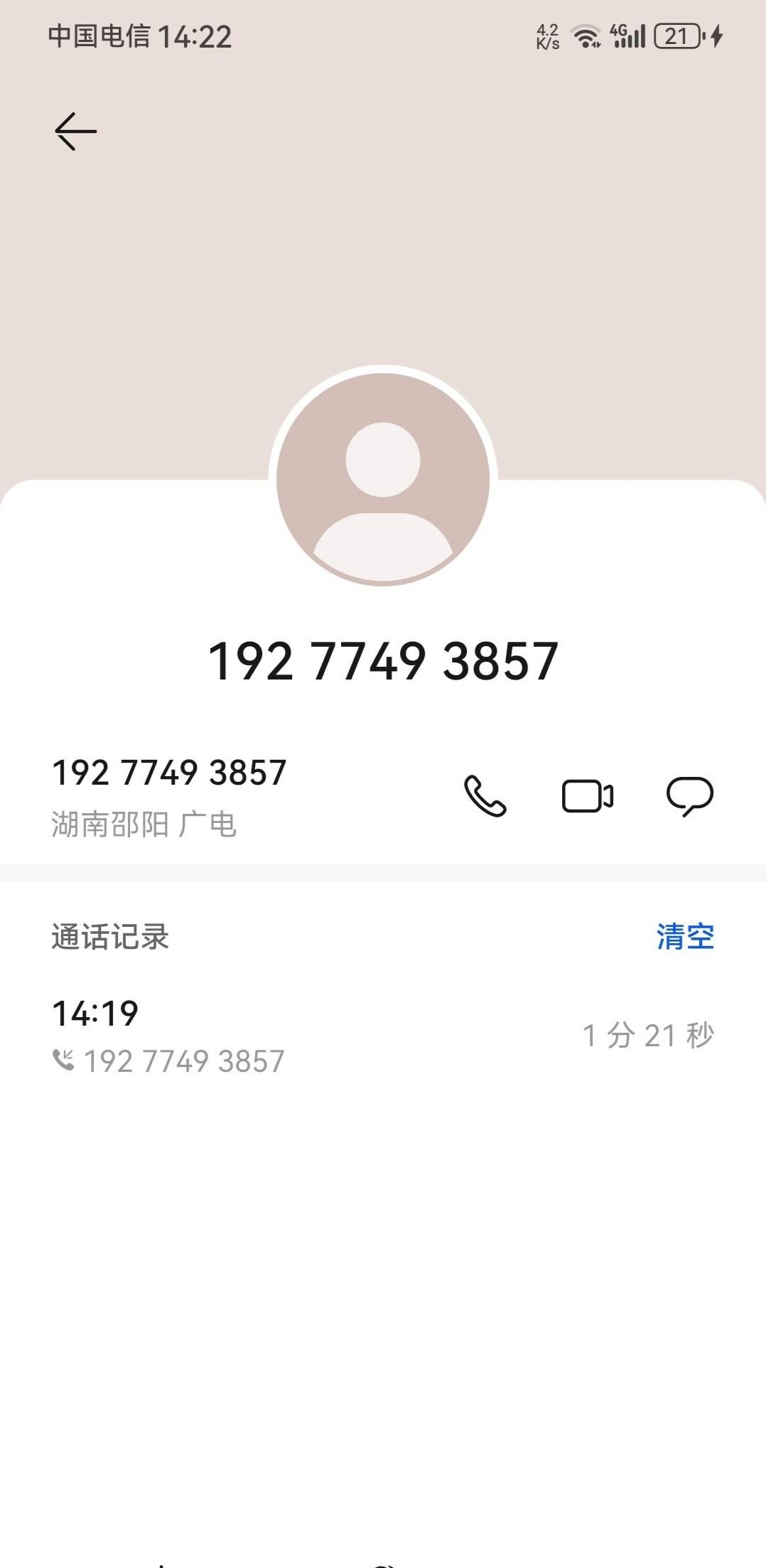Go back using the arrow icon
The image size is (766, 1568).
[x=75, y=131]
